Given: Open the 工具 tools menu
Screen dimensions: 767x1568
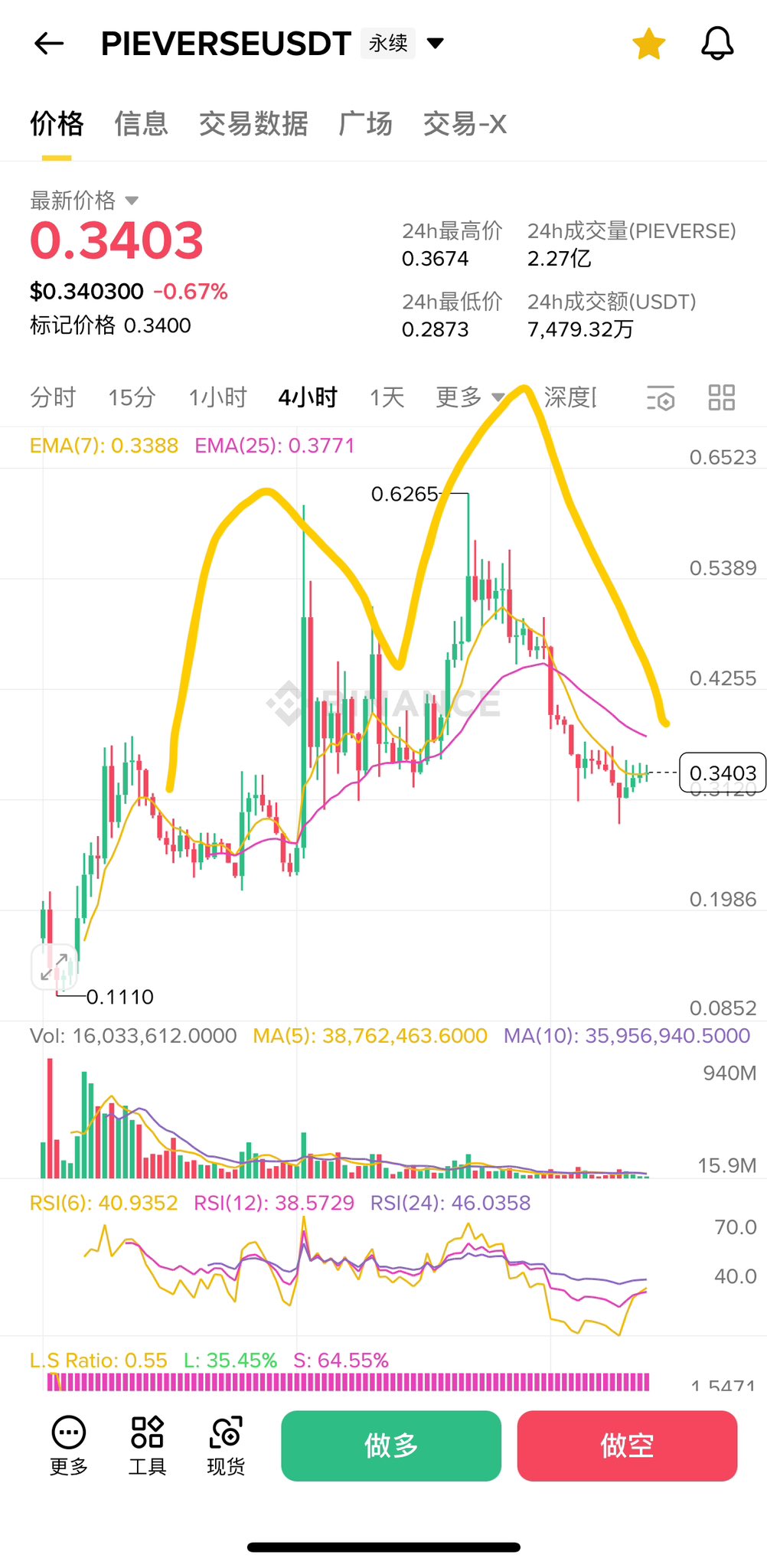Looking at the screenshot, I should coord(147,1445).
